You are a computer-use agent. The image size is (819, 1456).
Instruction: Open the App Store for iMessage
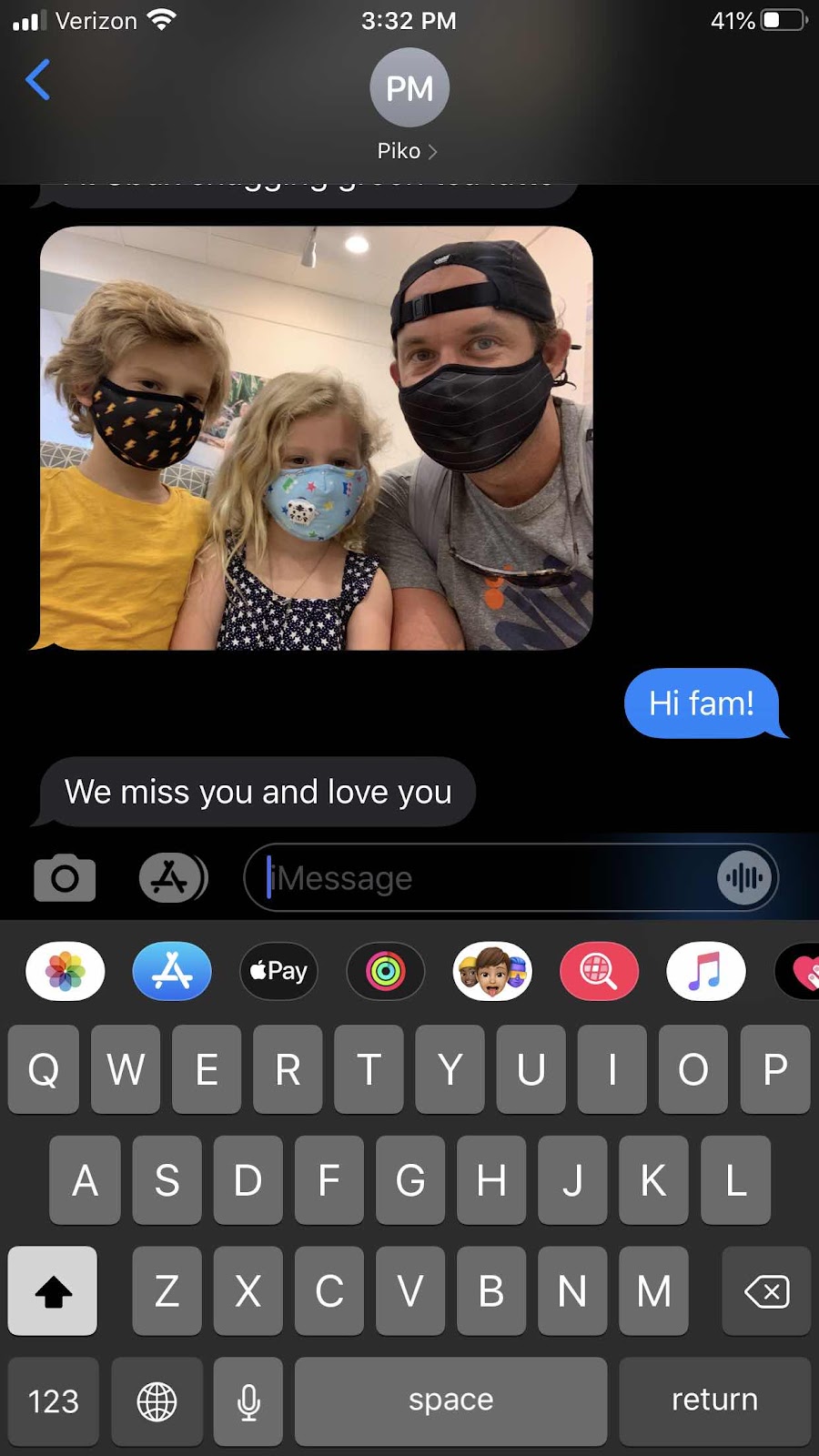pyautogui.click(x=172, y=971)
